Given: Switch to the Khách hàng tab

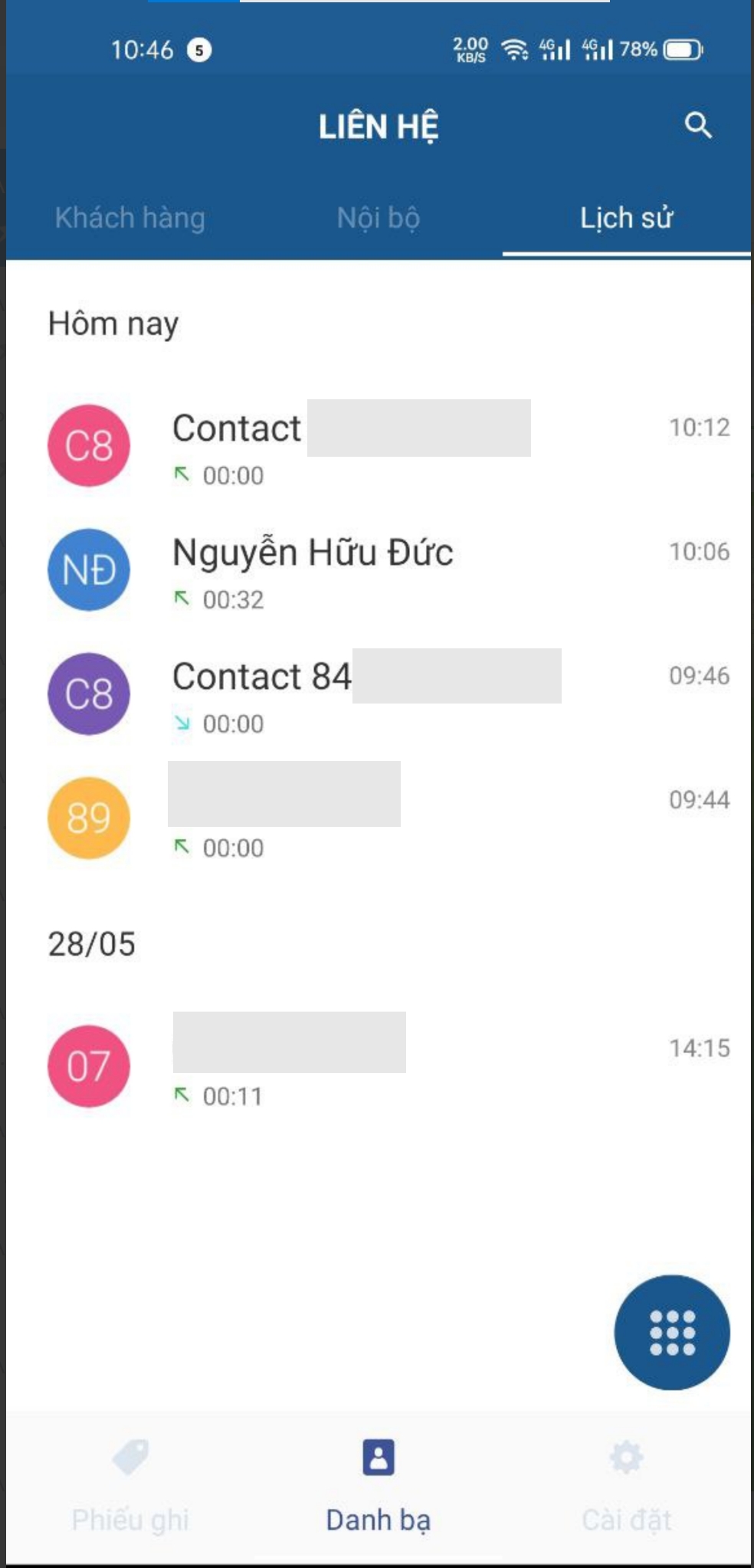Looking at the screenshot, I should [x=130, y=218].
